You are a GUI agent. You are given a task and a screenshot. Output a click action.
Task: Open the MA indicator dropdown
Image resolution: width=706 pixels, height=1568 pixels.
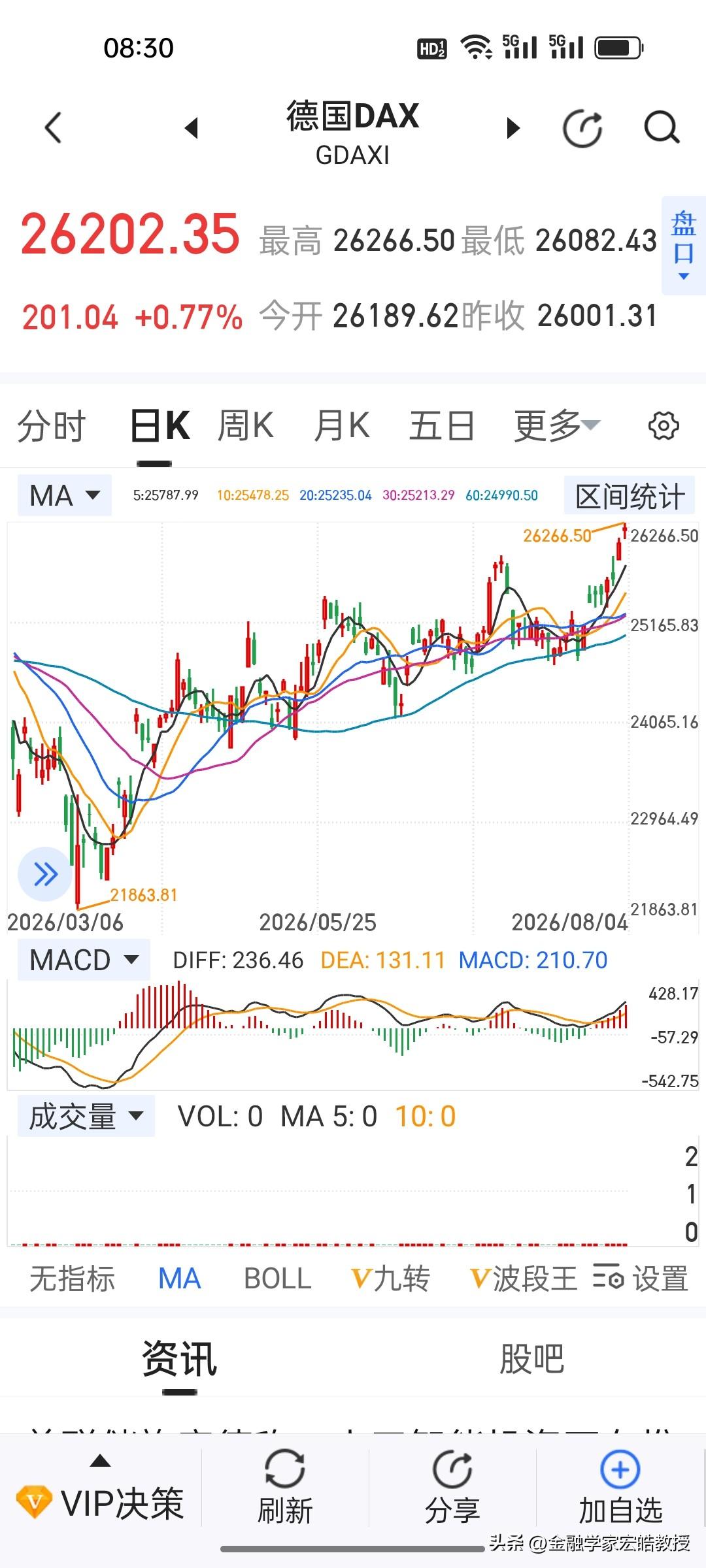coord(65,495)
